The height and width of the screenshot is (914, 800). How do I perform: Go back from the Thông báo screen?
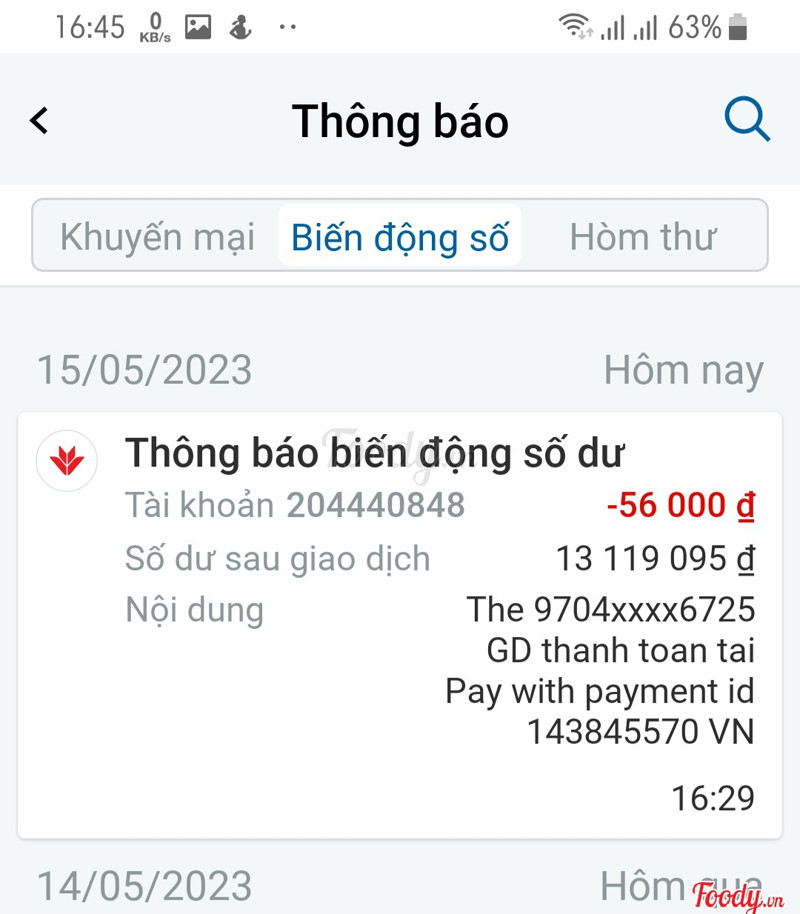(39, 121)
